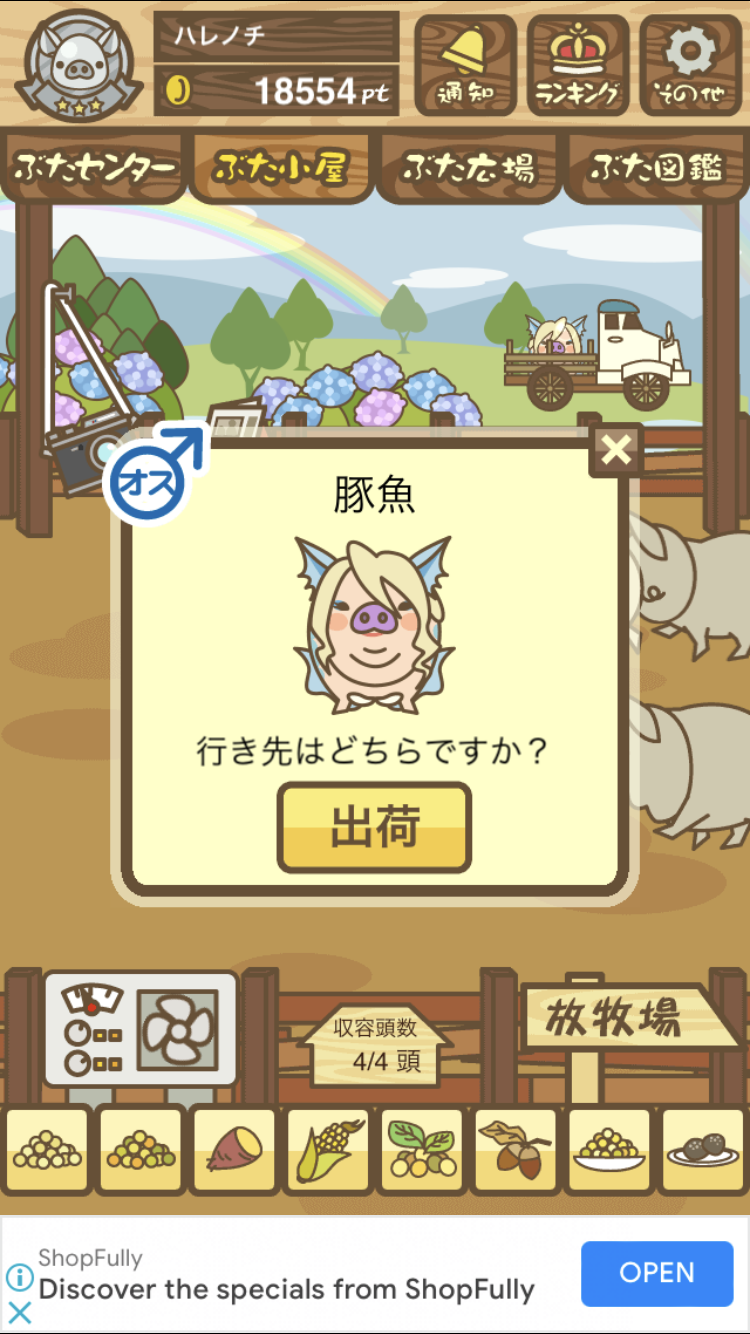Dismiss the ad banner
The height and width of the screenshot is (1334, 750).
pos(19,1313)
